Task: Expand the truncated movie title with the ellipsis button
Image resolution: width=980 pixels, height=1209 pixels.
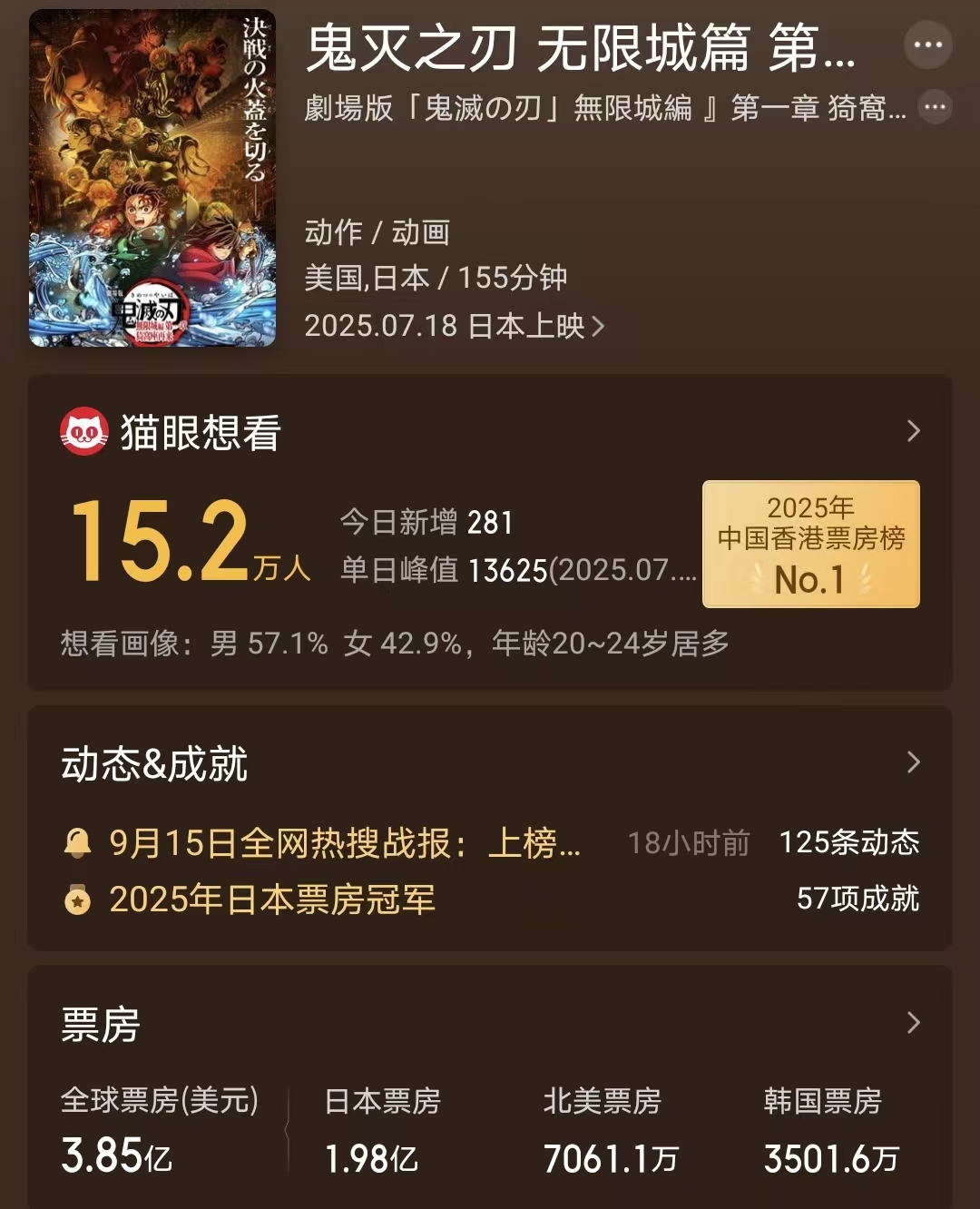Action: pyautogui.click(x=927, y=45)
